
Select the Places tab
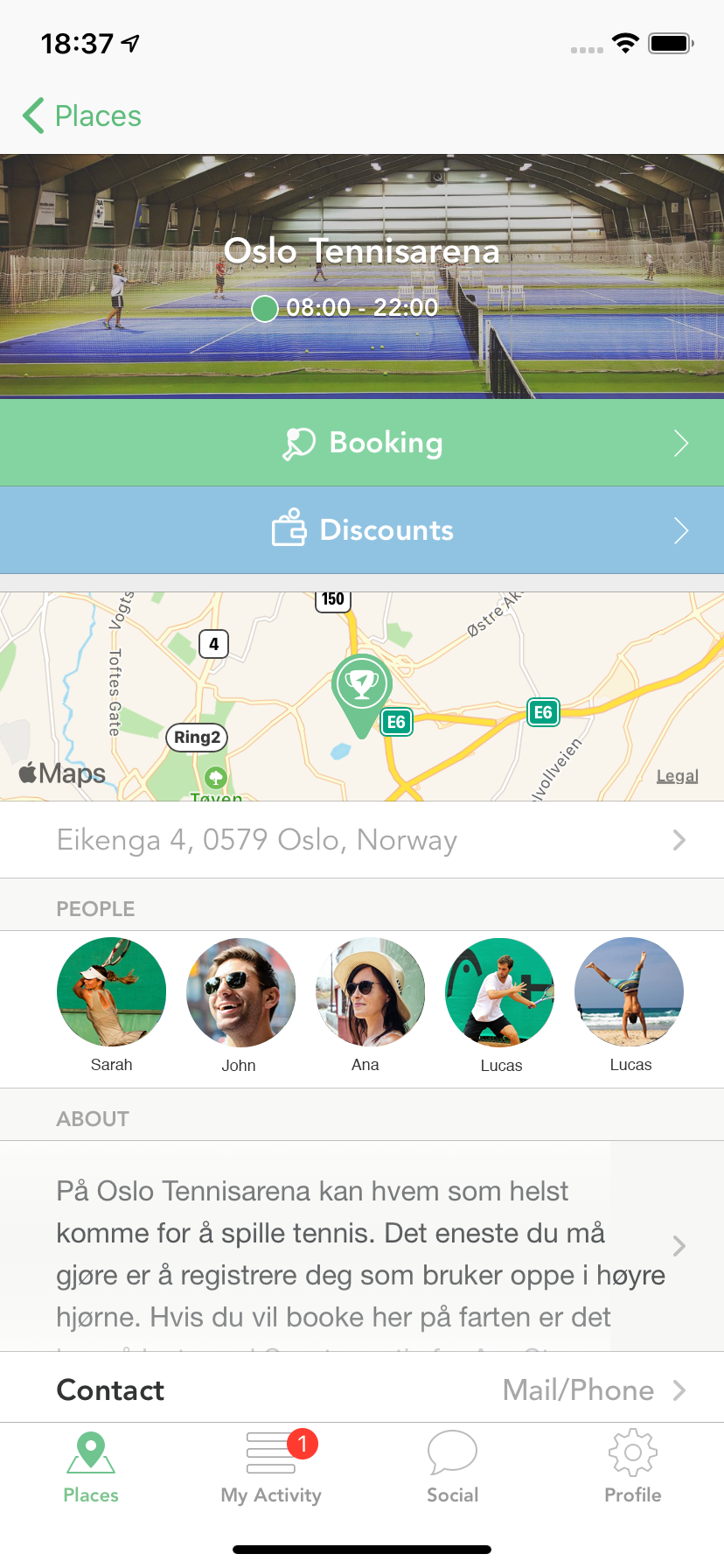91,1466
